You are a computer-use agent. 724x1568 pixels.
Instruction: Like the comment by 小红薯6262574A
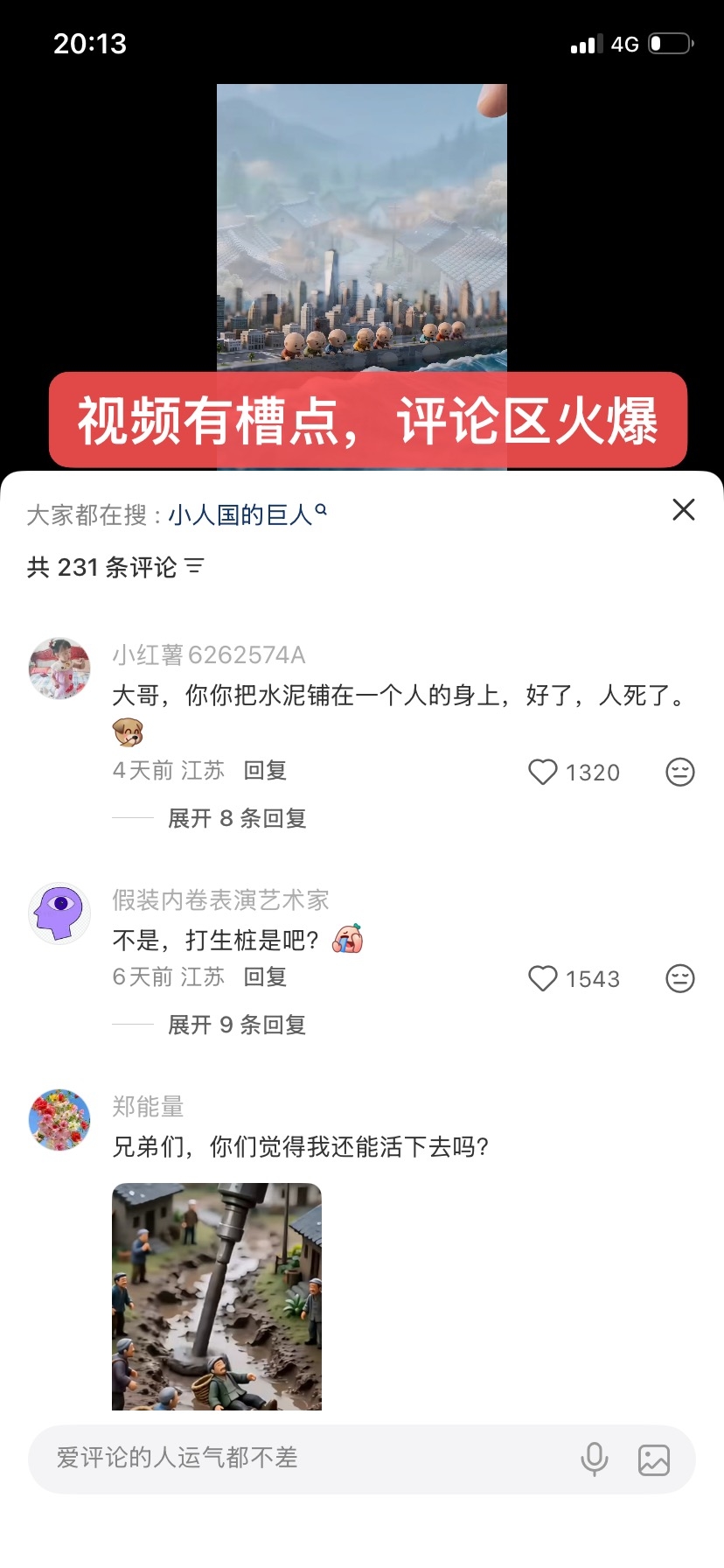(x=543, y=772)
